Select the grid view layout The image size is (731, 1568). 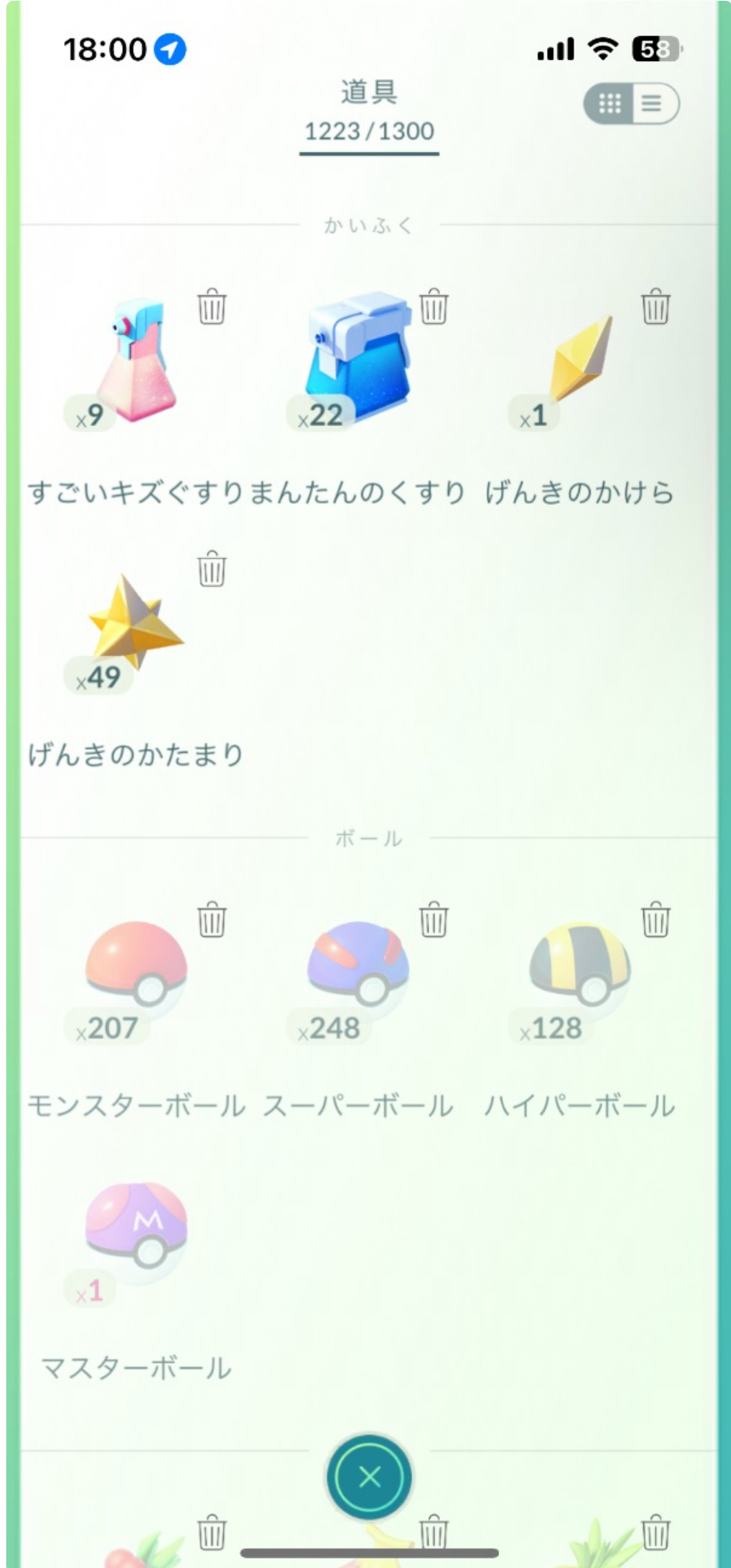610,103
